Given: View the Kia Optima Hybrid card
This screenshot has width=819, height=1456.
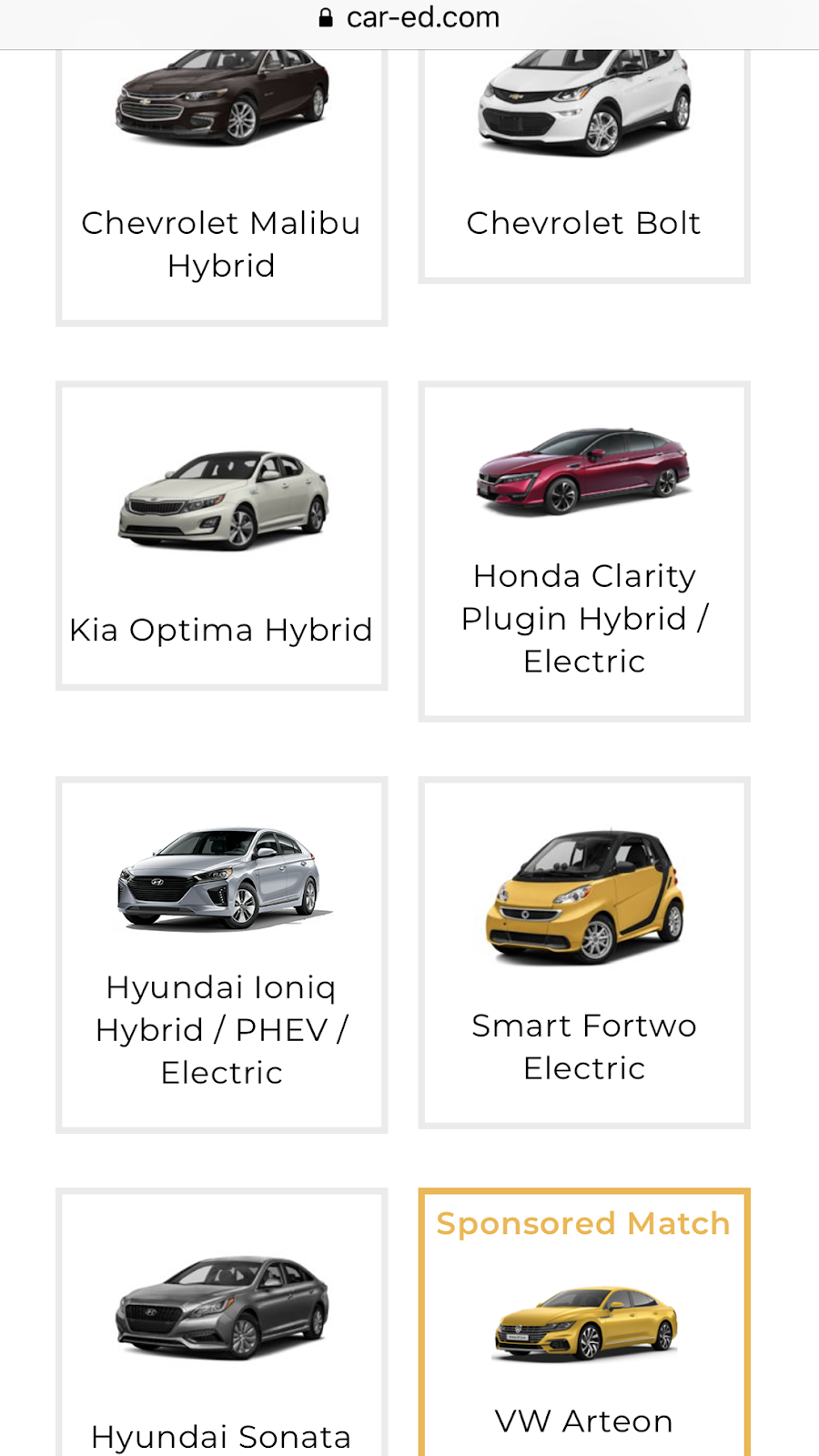Looking at the screenshot, I should coord(221,628).
